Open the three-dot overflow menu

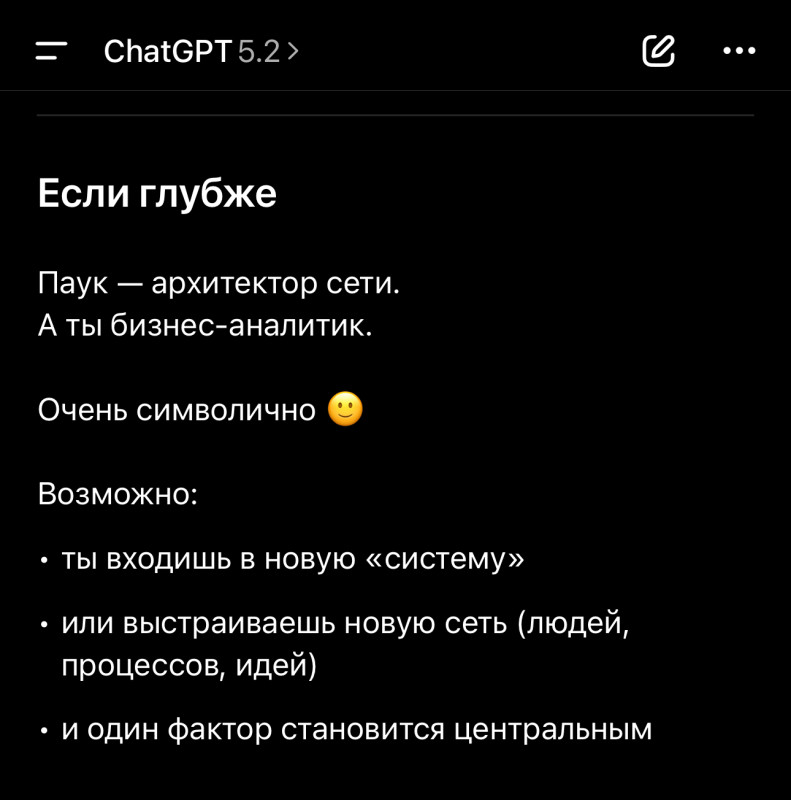739,50
